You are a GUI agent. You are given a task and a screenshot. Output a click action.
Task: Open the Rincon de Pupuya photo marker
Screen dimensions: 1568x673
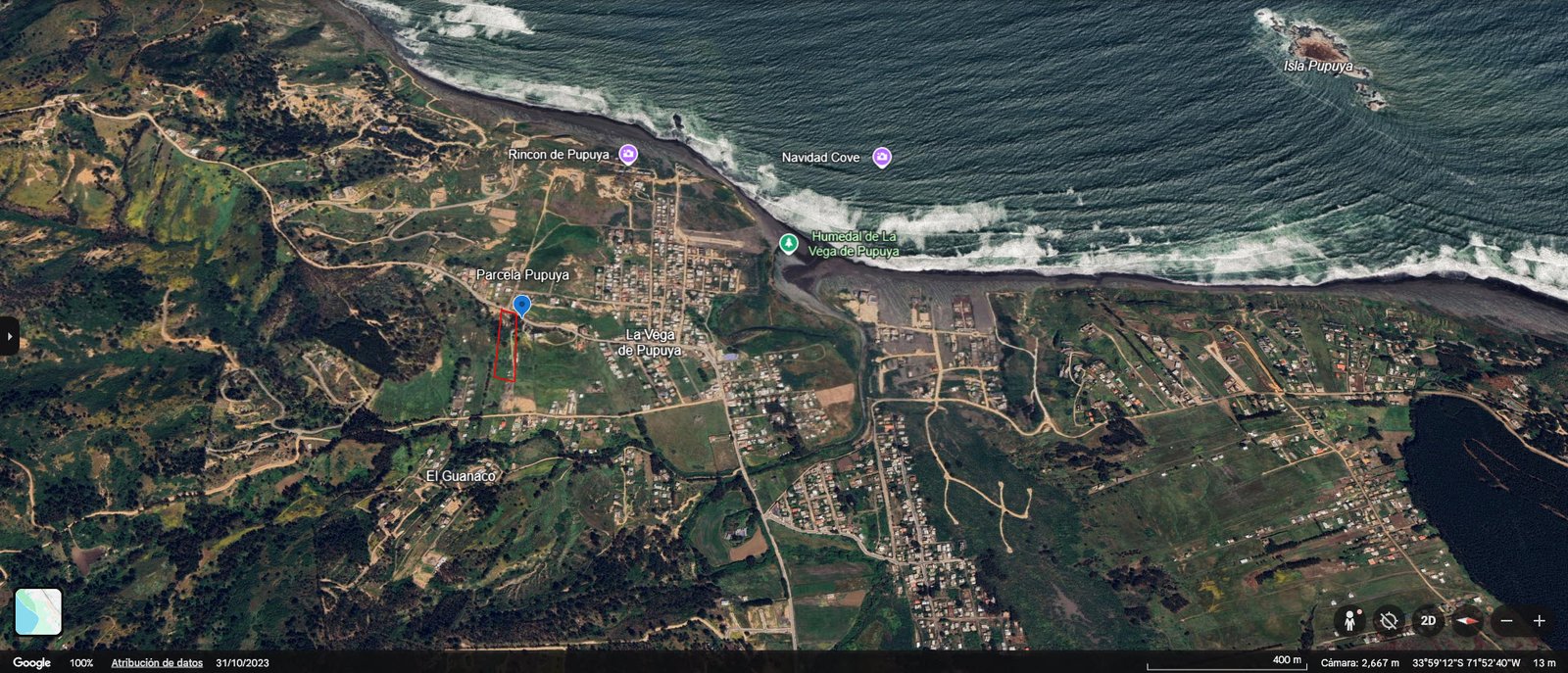[x=628, y=155]
